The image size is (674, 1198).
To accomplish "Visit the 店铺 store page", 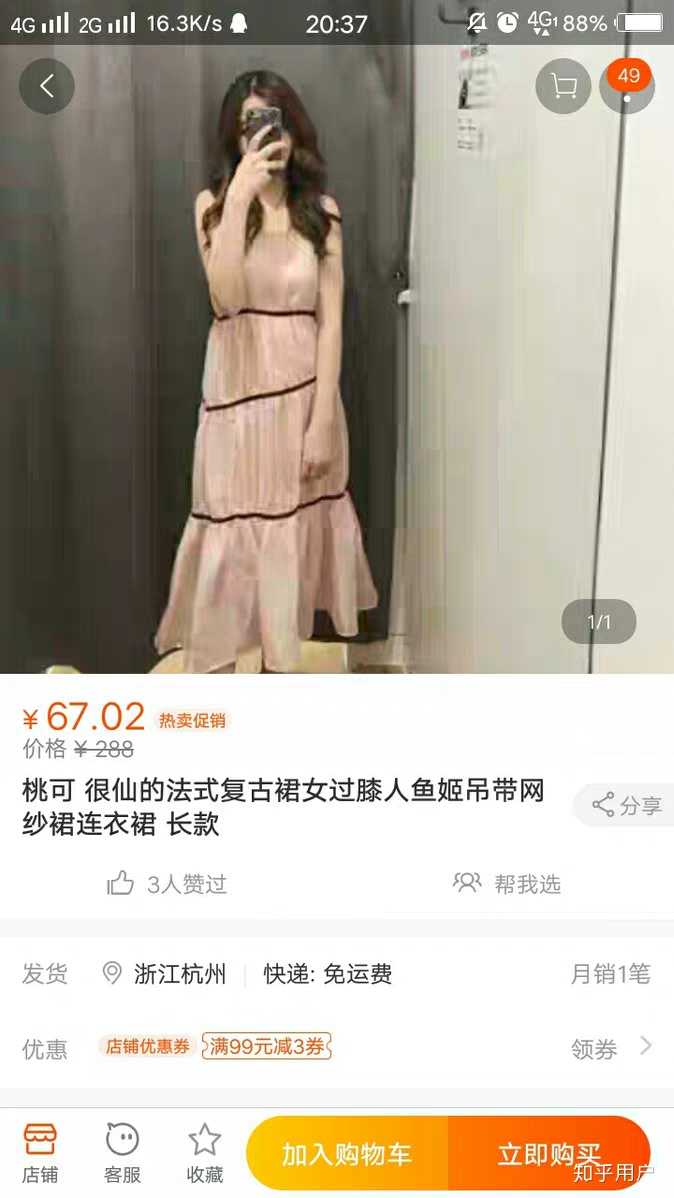I will (x=40, y=1152).
